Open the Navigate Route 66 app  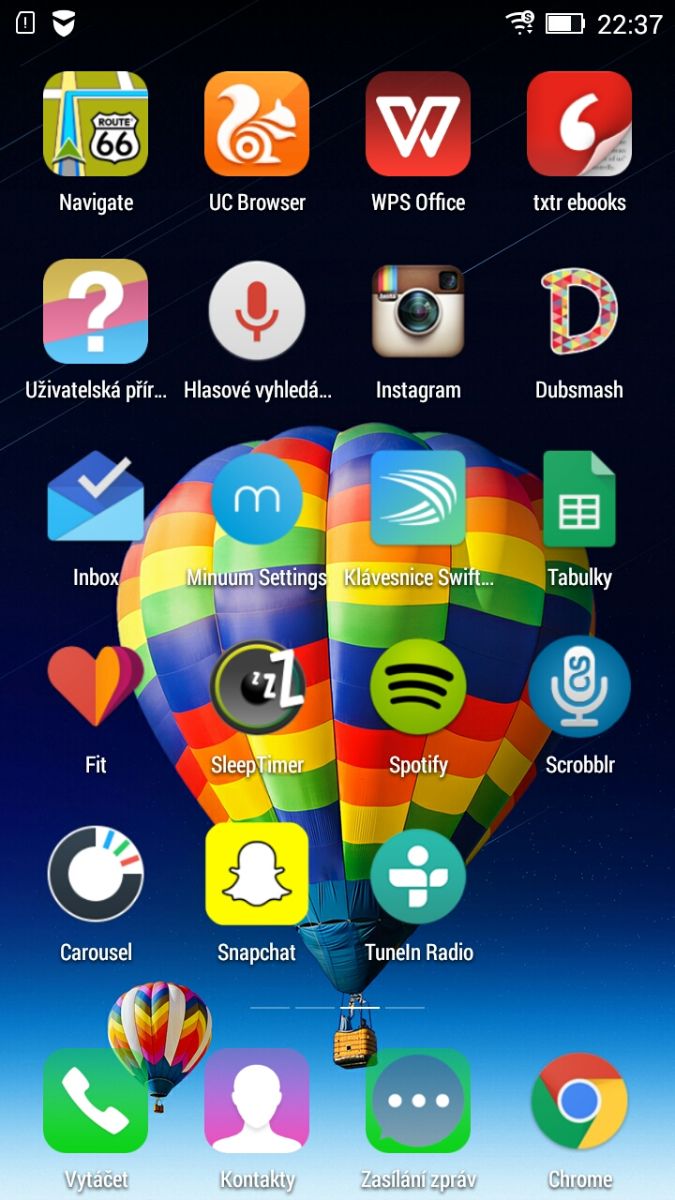[96, 124]
